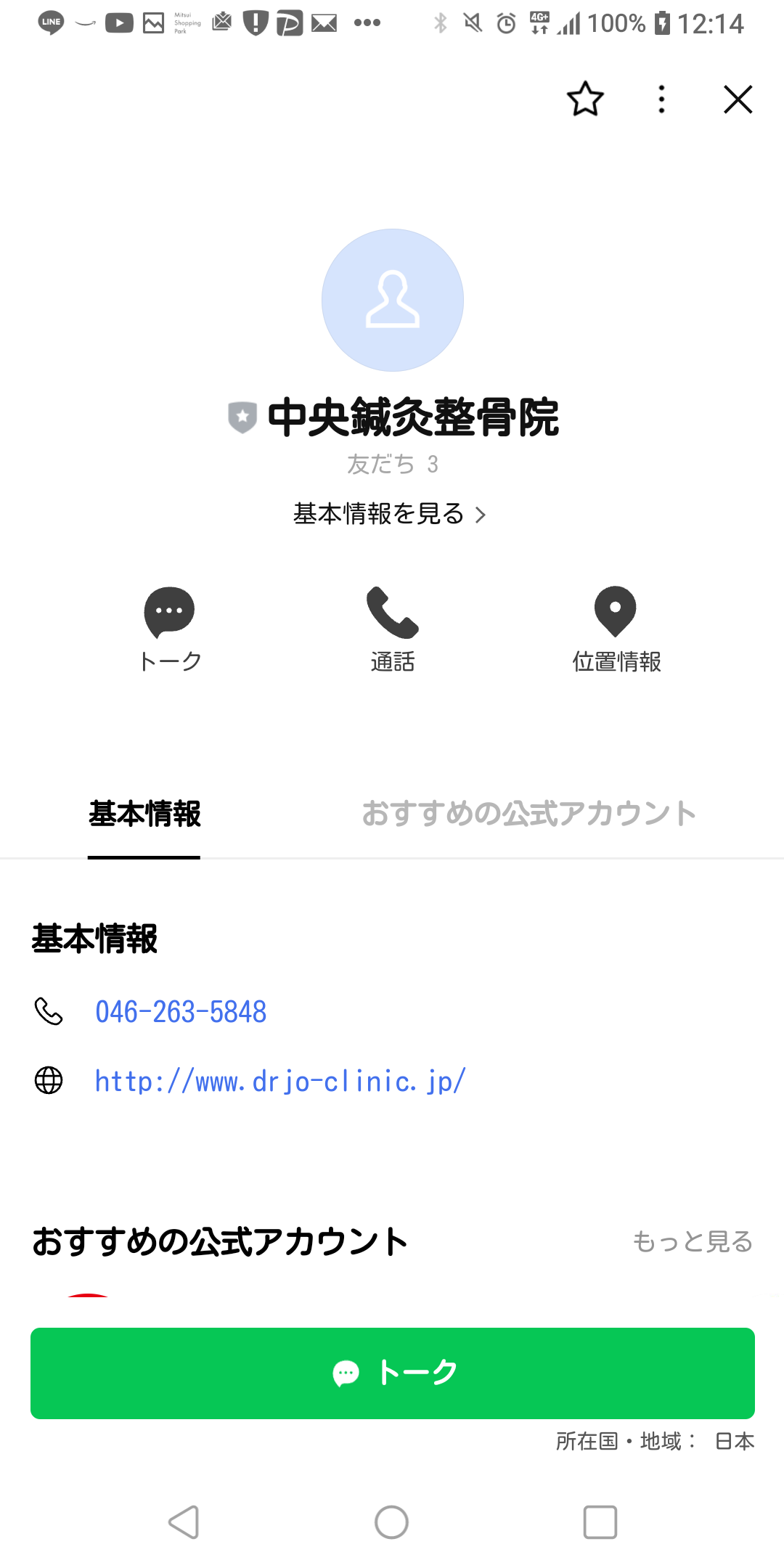This screenshot has height=1568, width=784.
Task: Open the profile picture of 中央鍼灸整骨院
Action: [x=393, y=300]
